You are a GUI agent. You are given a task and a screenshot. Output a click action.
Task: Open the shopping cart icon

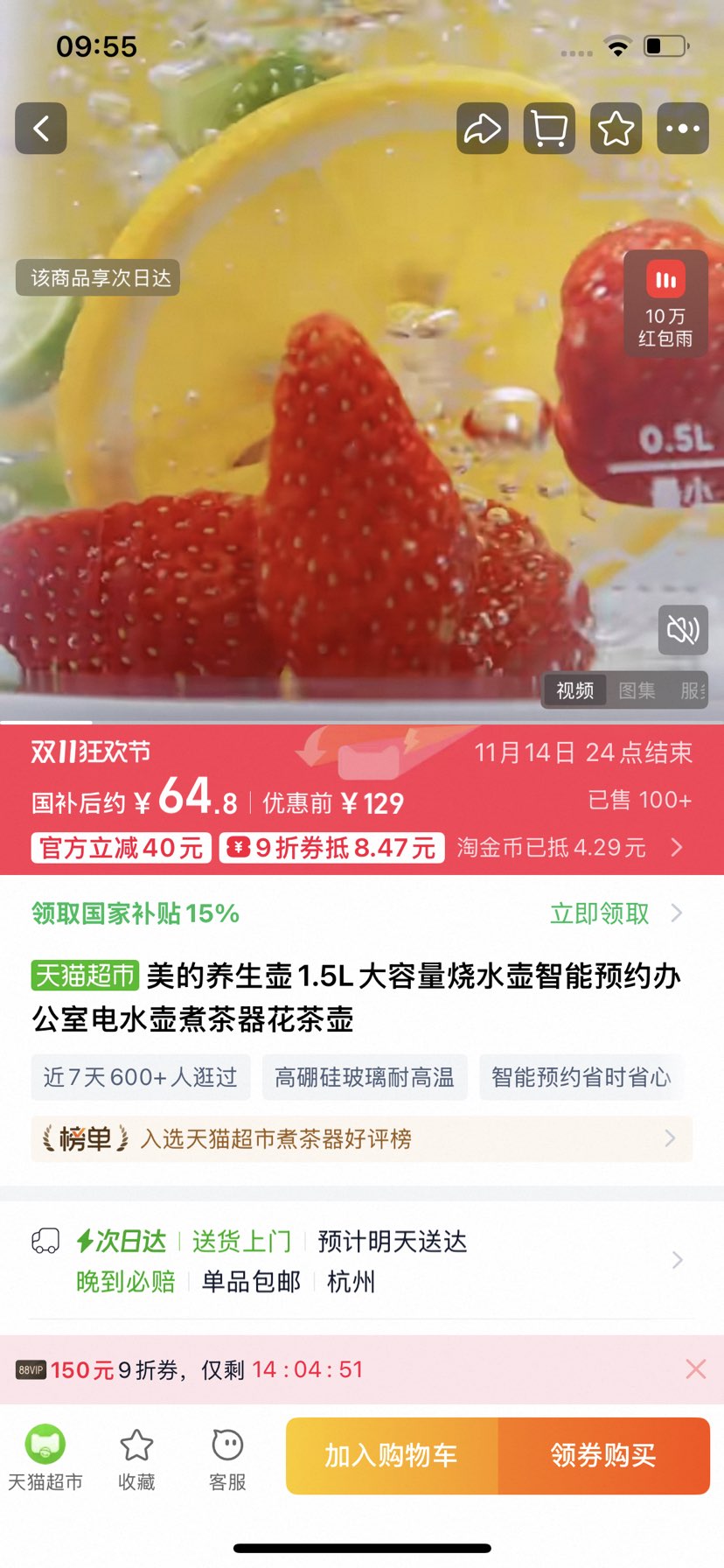point(548,128)
